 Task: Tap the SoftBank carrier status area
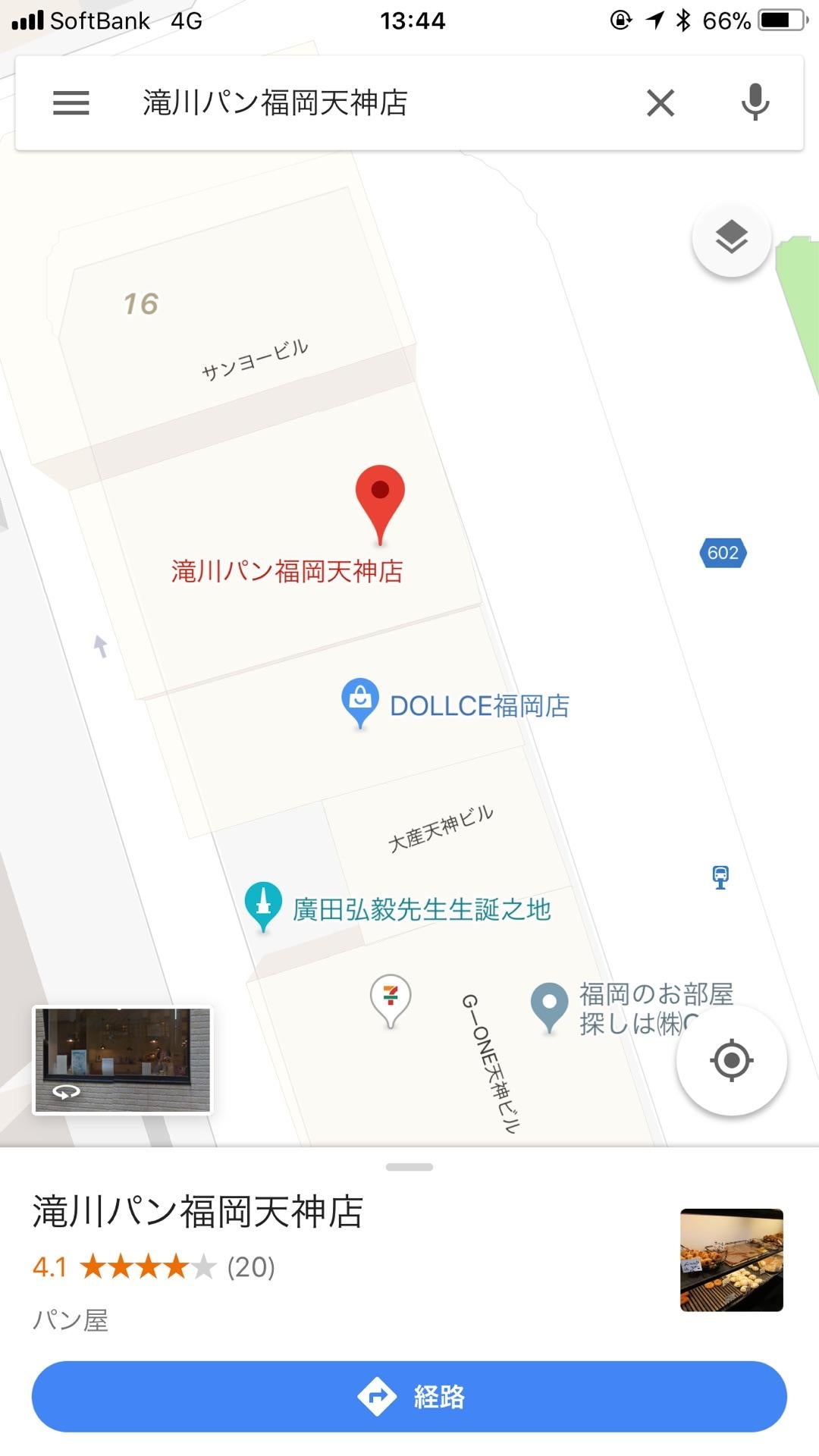point(99,20)
